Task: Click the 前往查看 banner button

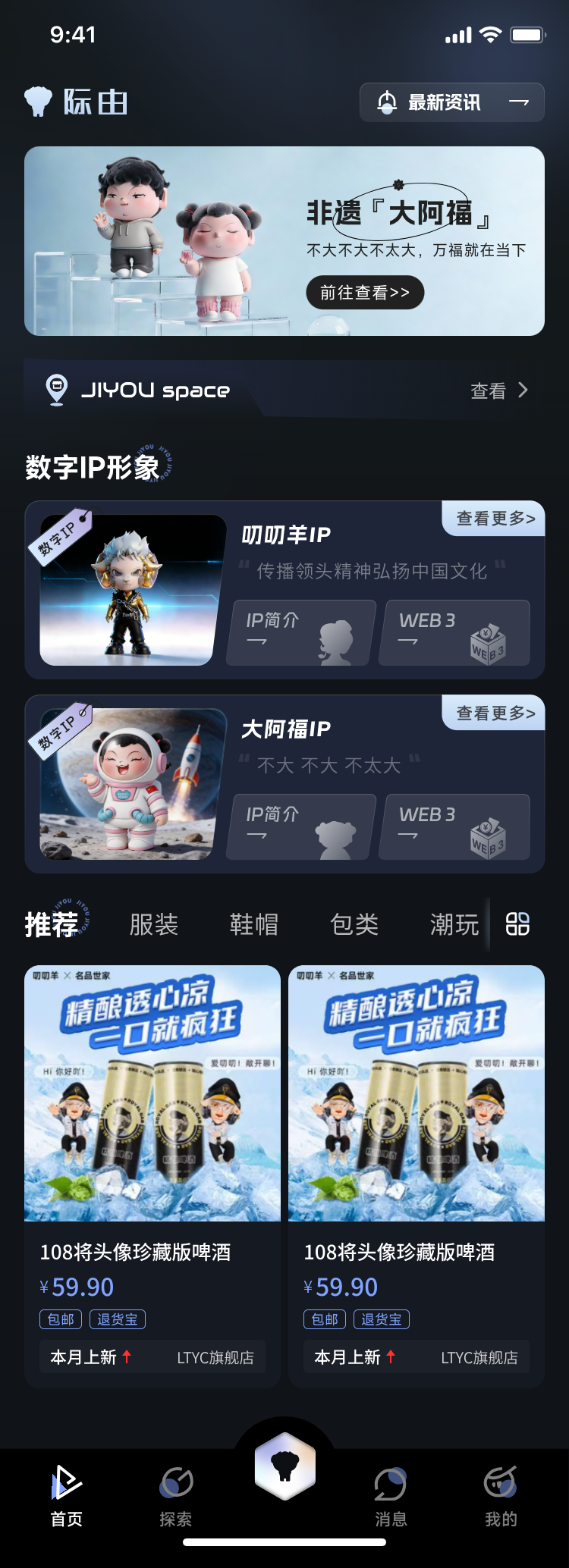Action: coord(364,292)
